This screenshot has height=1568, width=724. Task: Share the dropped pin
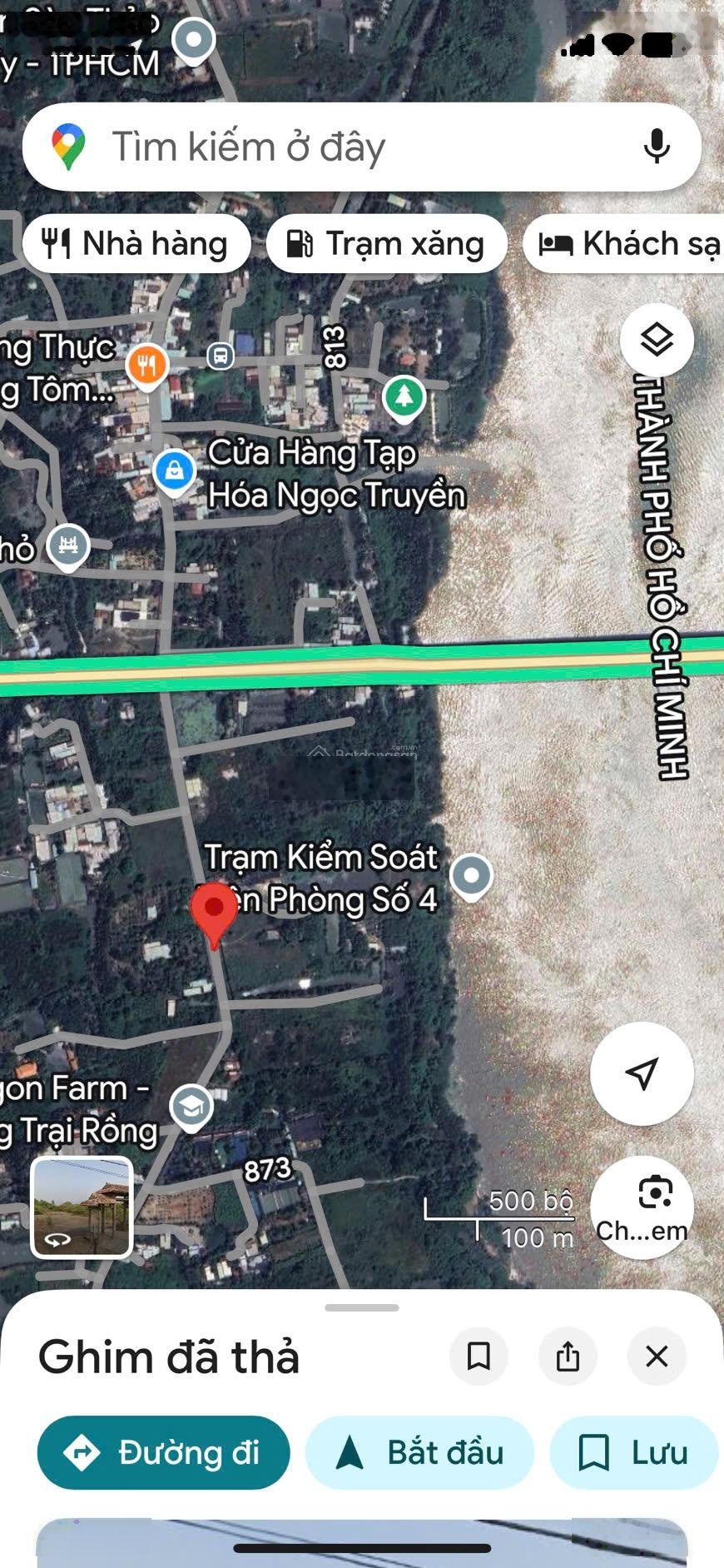click(x=568, y=1356)
